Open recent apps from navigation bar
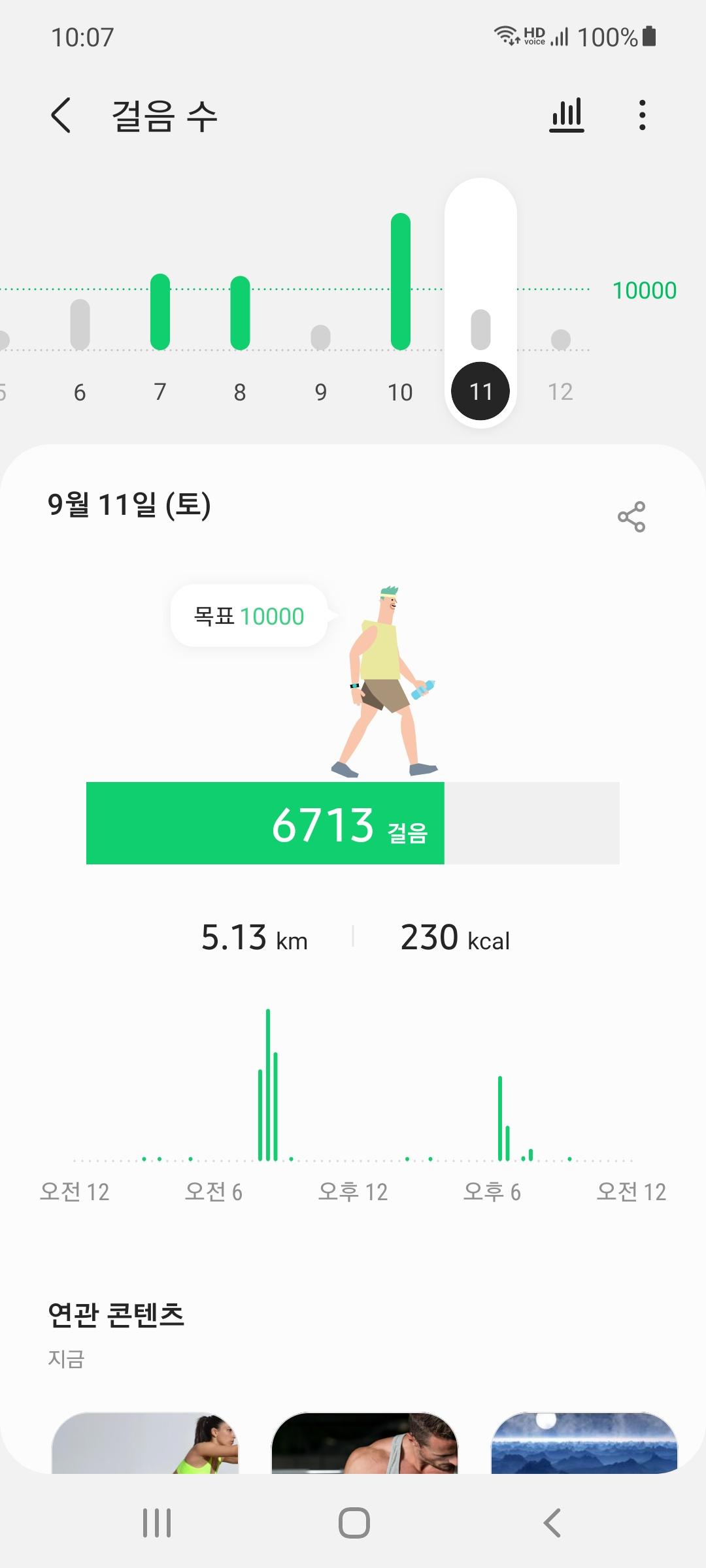Screen dimensions: 706x1568 157,1523
